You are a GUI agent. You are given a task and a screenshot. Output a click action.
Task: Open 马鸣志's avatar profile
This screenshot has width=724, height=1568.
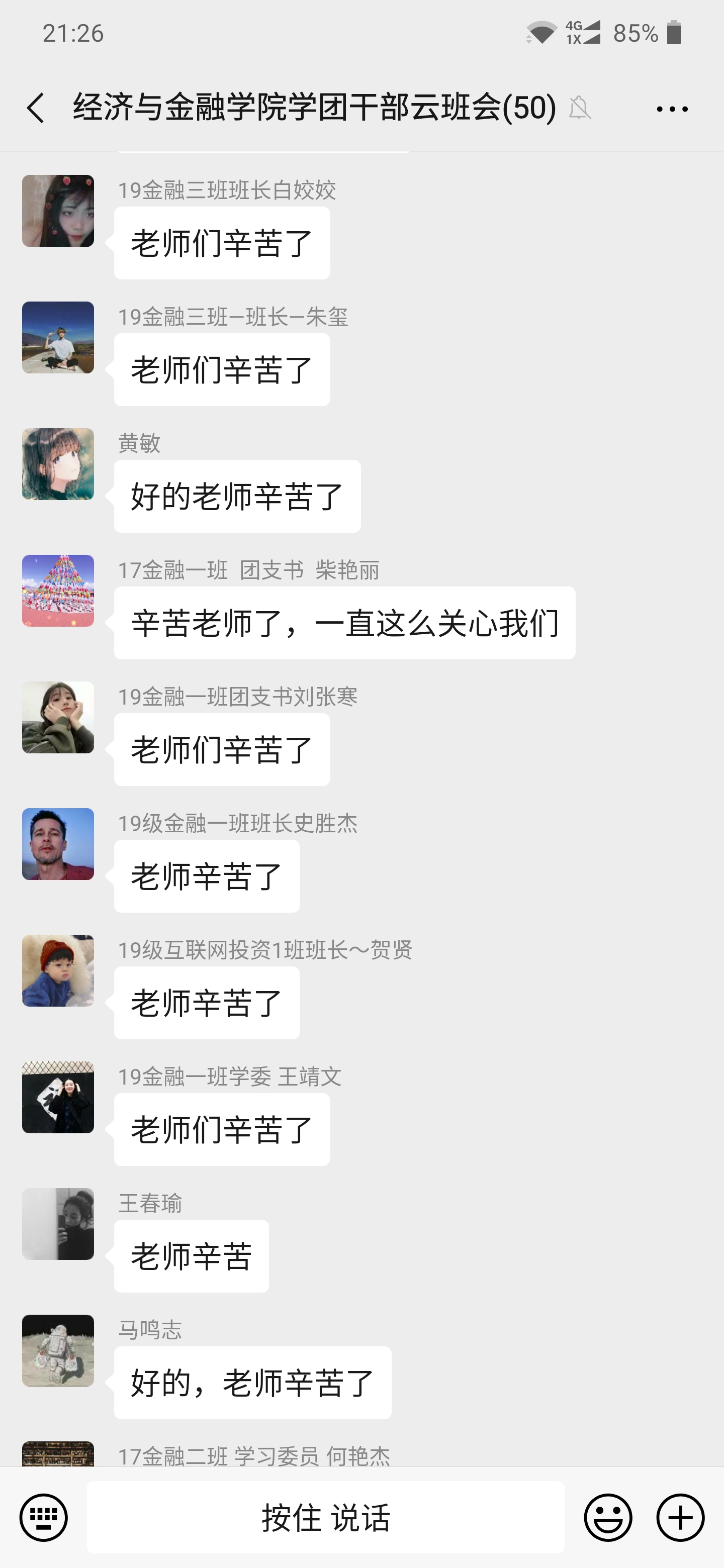(58, 1350)
